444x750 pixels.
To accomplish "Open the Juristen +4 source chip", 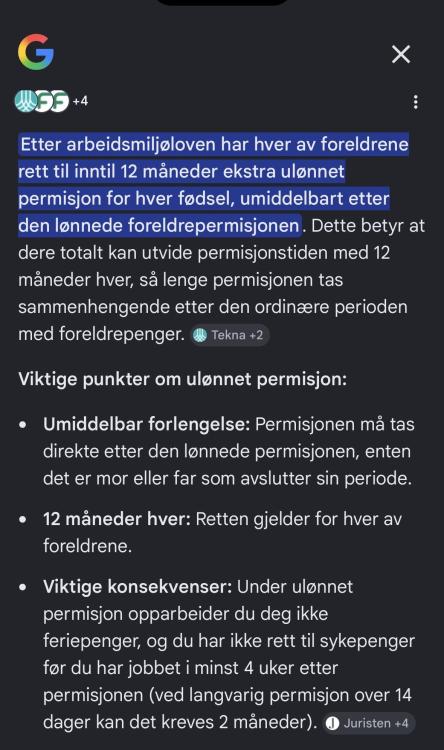I will point(368,723).
